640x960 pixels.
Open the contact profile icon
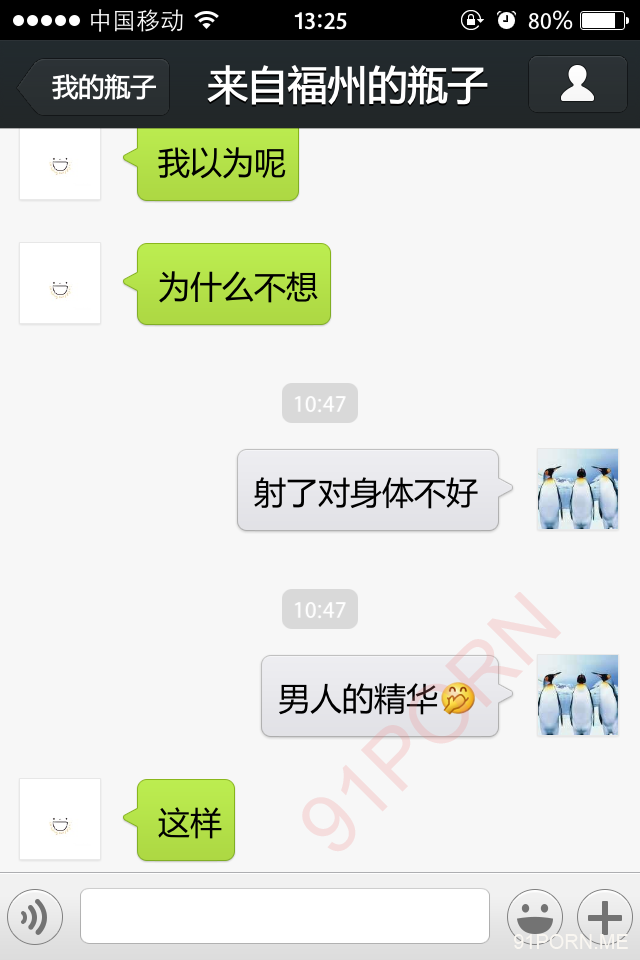click(577, 85)
